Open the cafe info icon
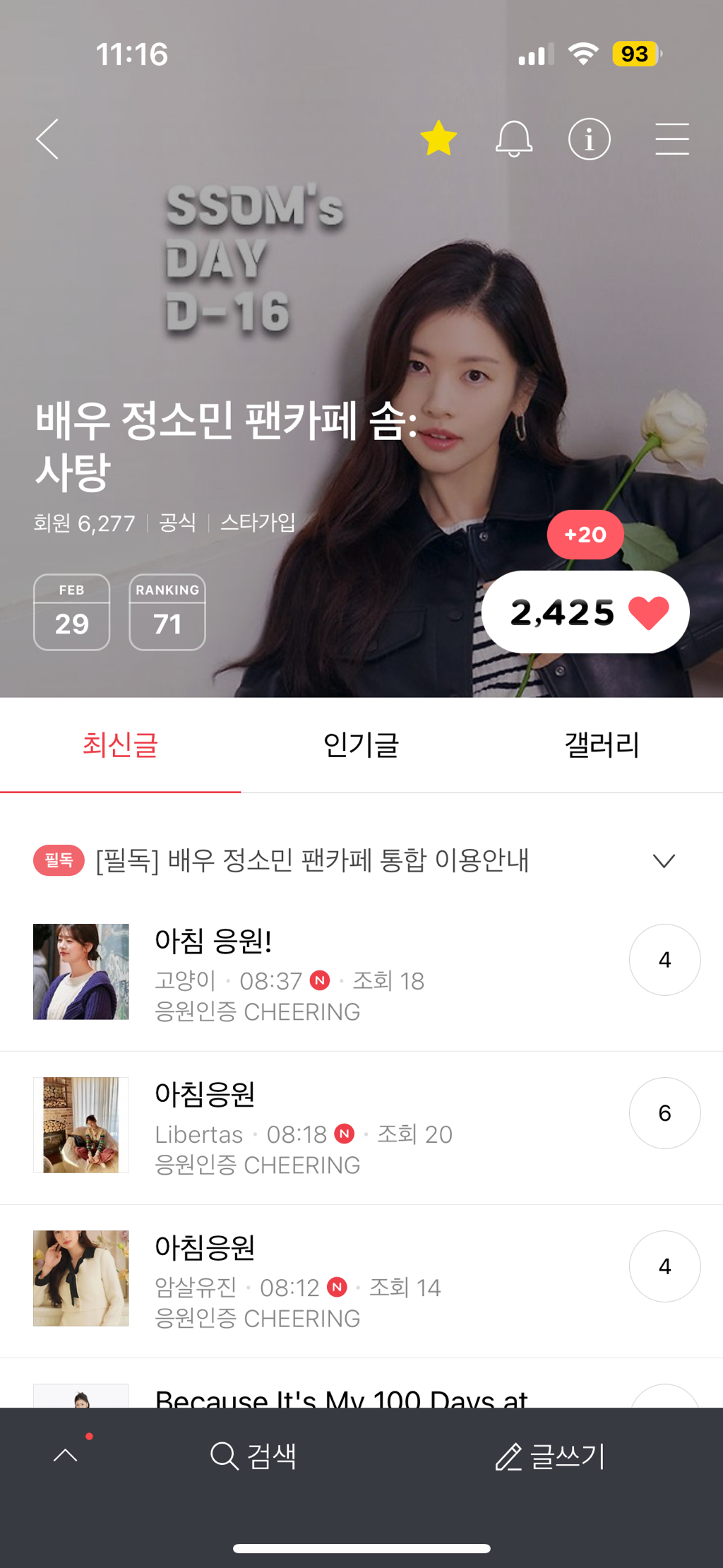The height and width of the screenshot is (1568, 723). tap(589, 138)
